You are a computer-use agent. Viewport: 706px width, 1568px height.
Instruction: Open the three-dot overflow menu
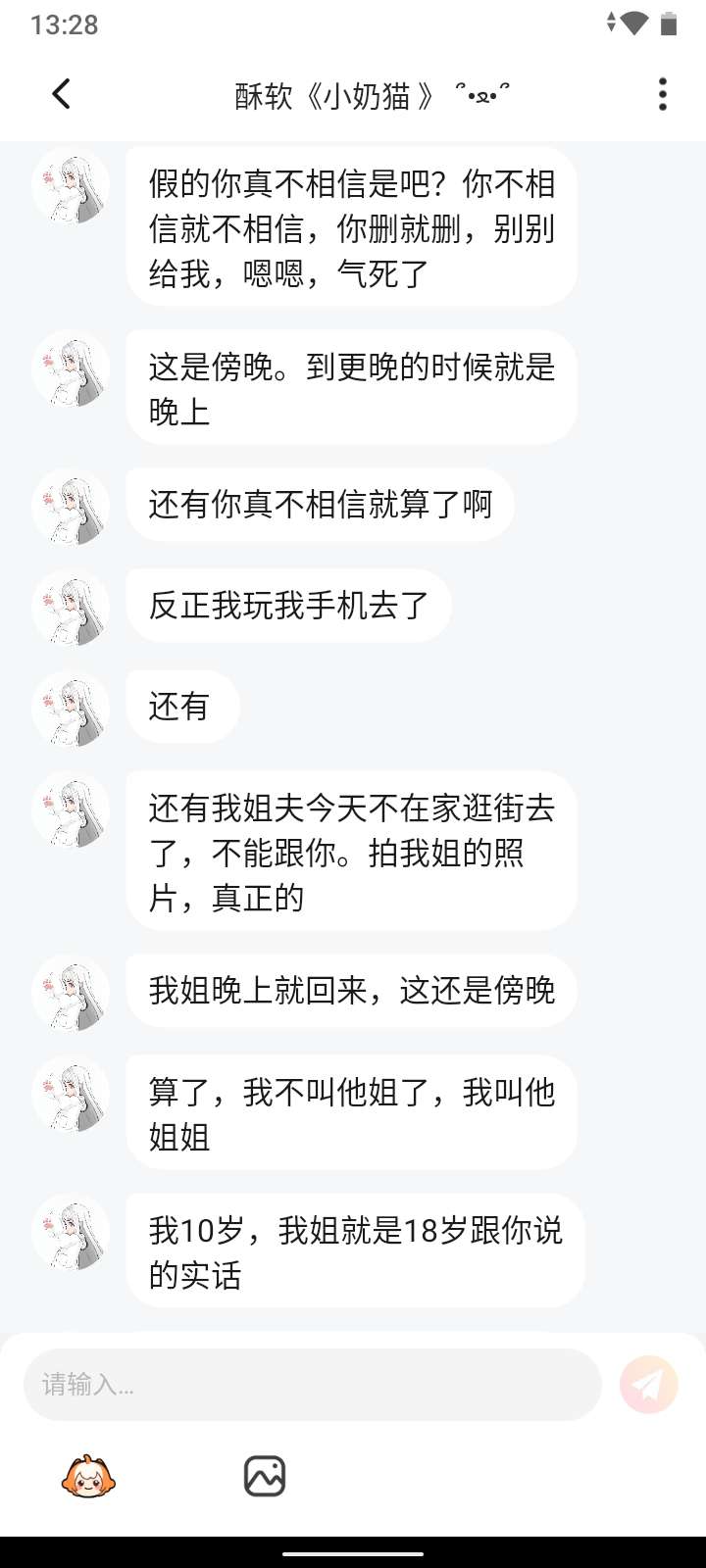click(663, 94)
